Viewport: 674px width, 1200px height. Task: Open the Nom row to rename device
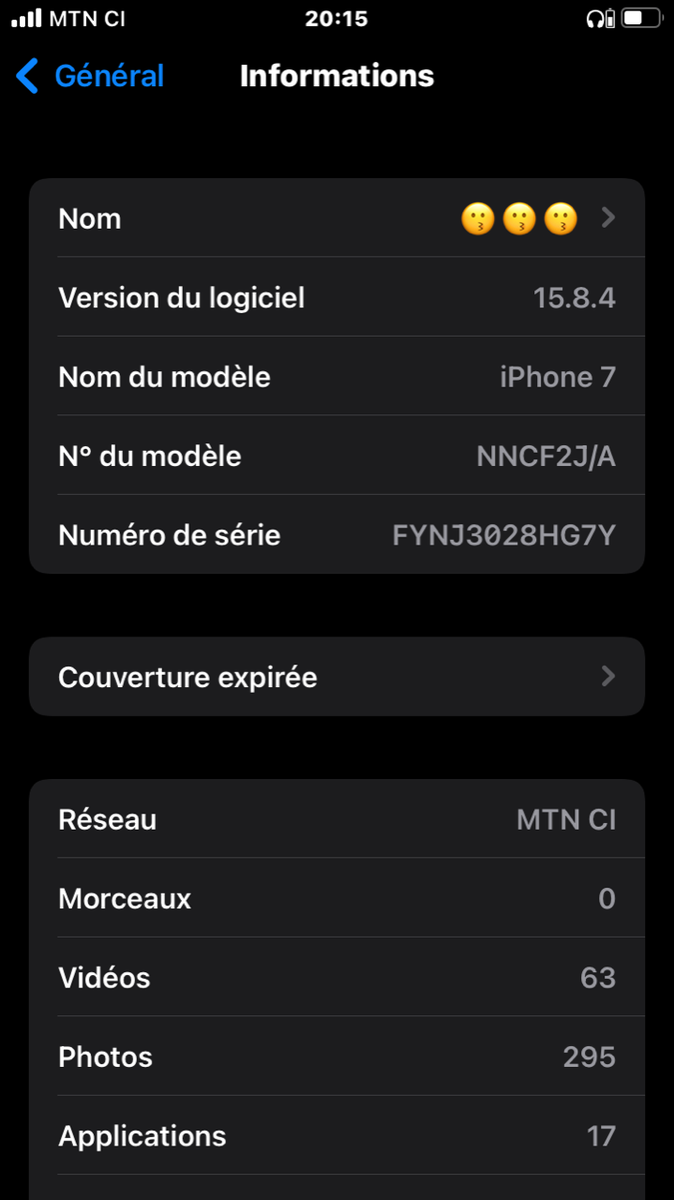336,218
